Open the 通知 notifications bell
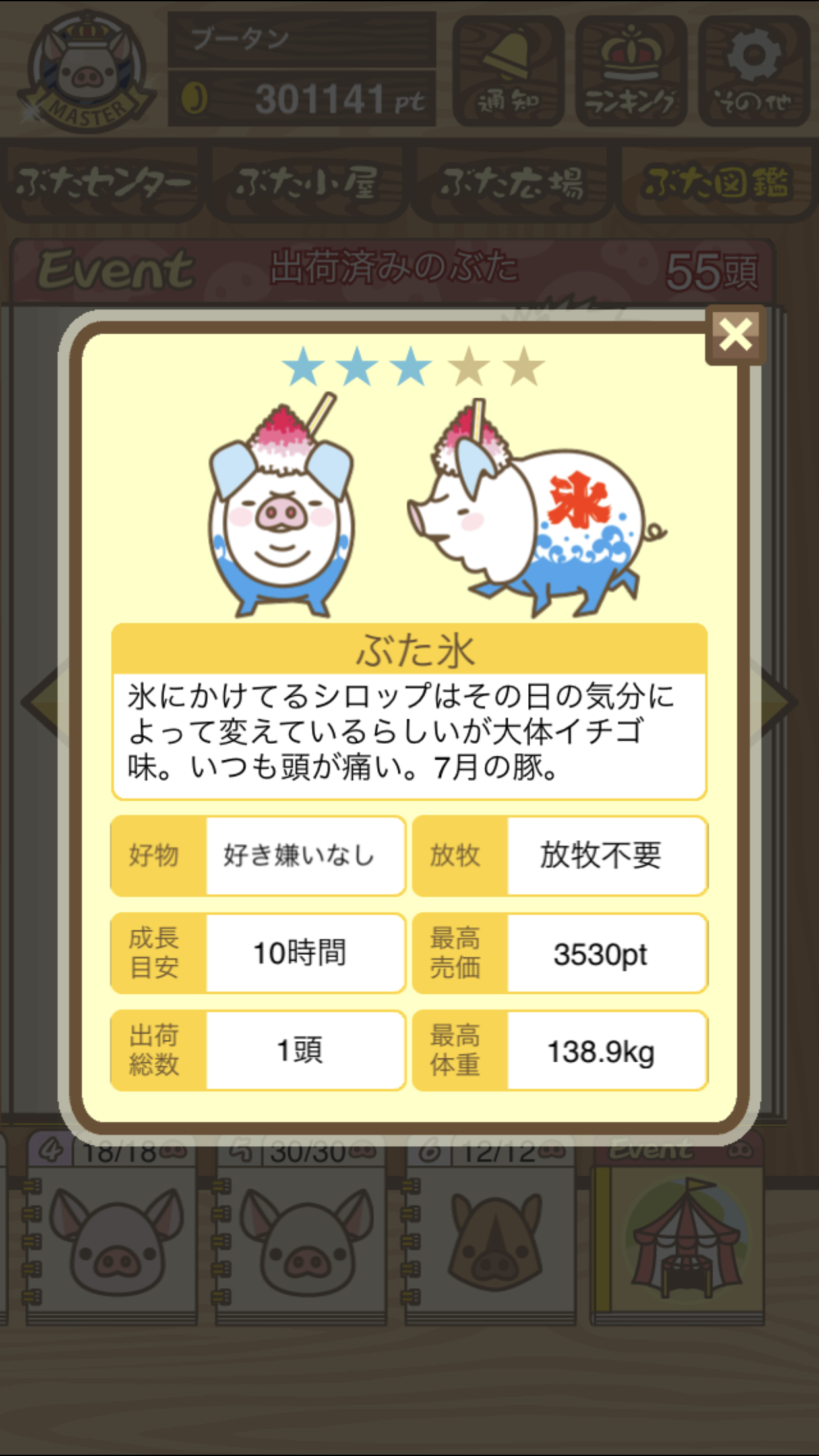The image size is (819, 1456). (x=508, y=71)
